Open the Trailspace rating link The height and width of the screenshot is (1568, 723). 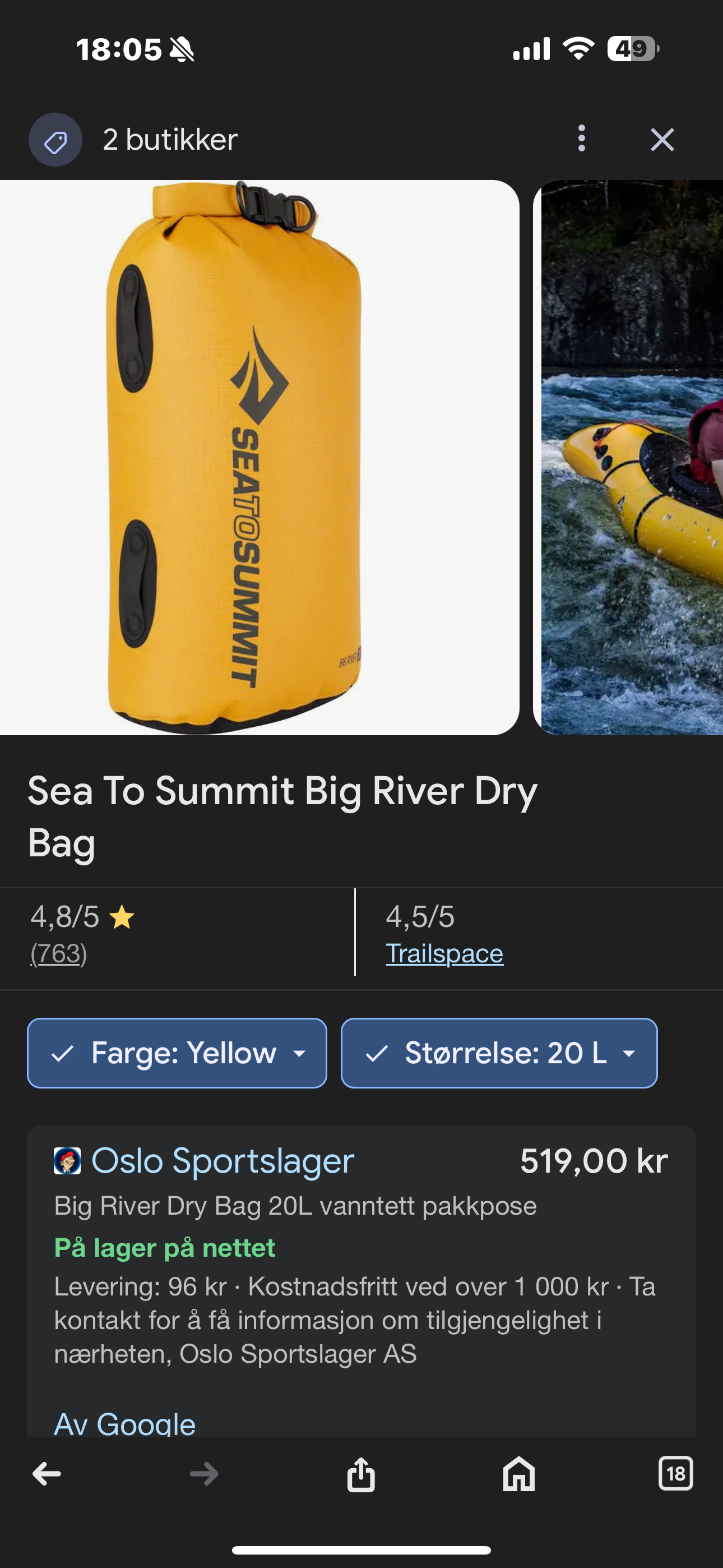(444, 953)
